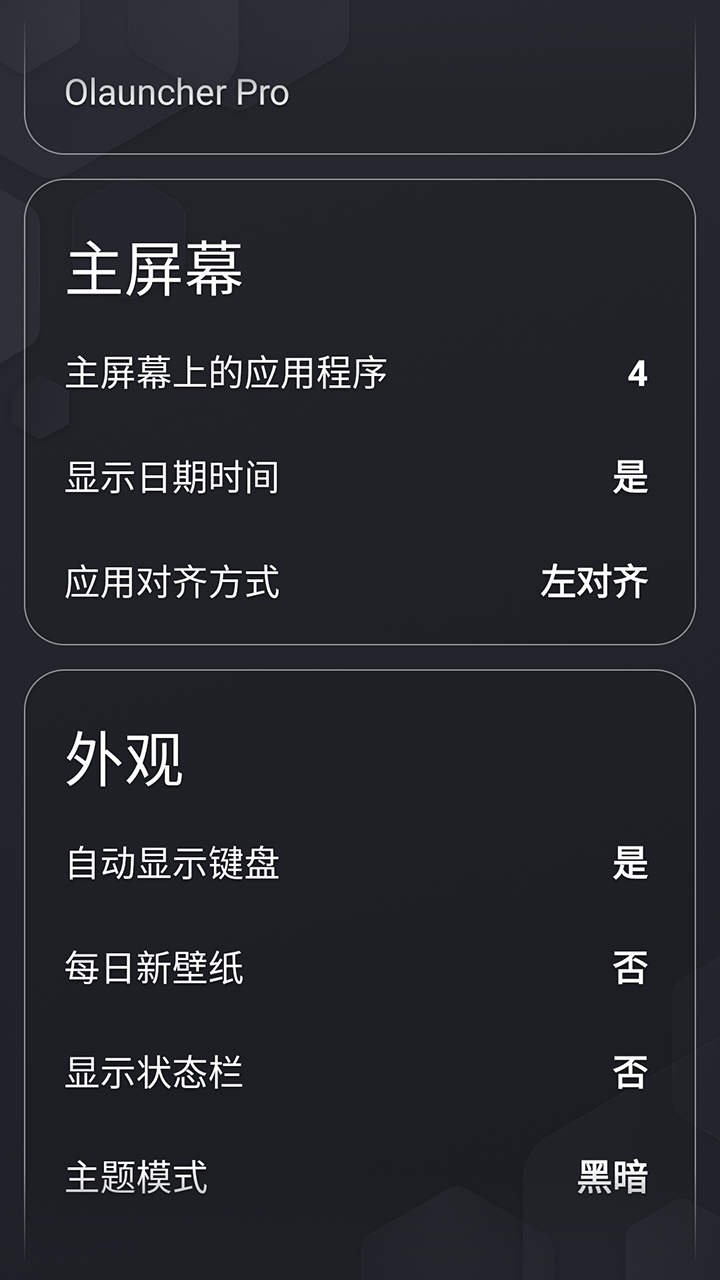
Task: Open Olauncher Pro entry
Action: click(177, 93)
